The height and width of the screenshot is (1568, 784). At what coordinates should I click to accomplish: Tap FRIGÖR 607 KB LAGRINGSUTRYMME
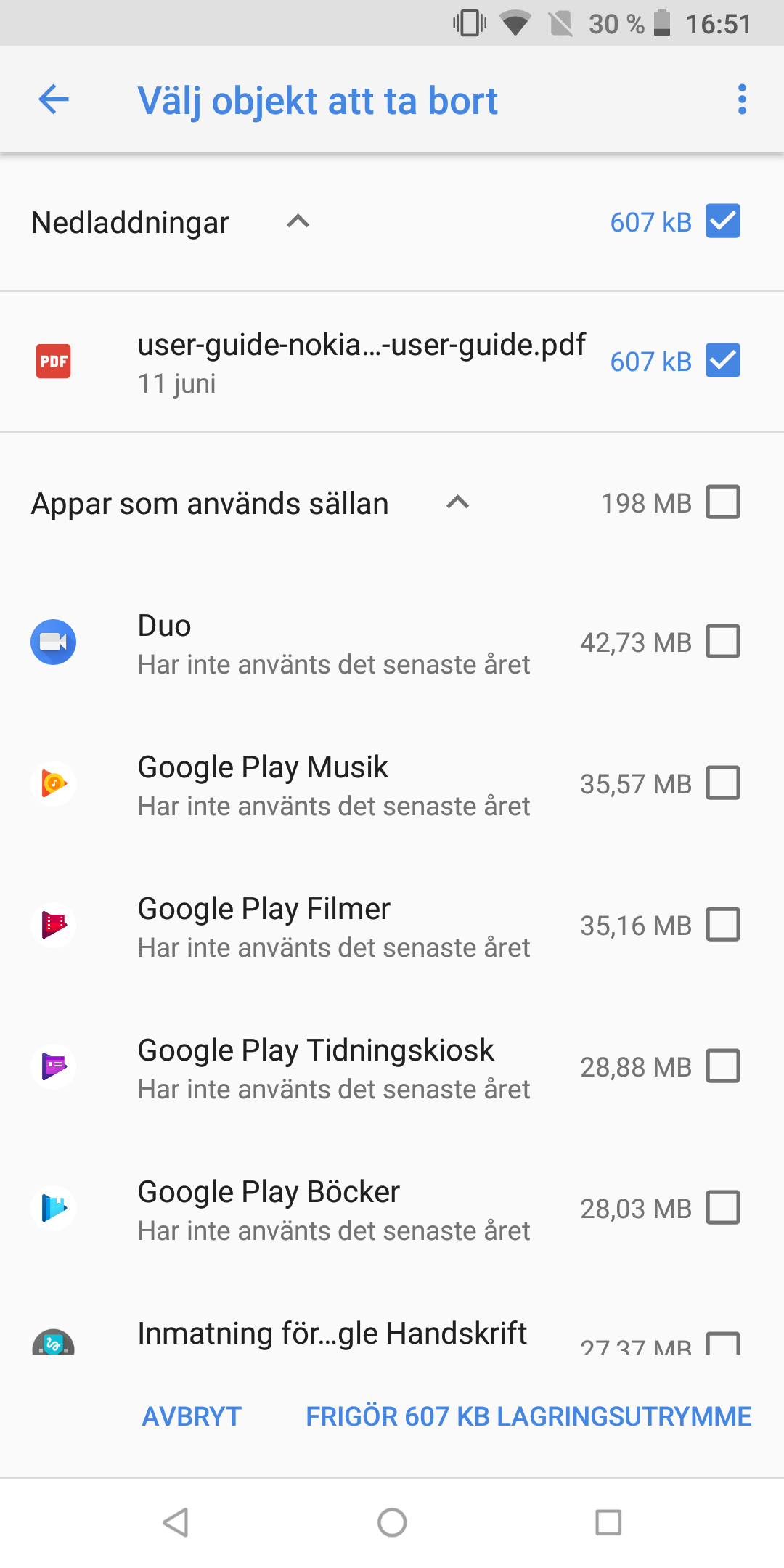pyautogui.click(x=528, y=1416)
